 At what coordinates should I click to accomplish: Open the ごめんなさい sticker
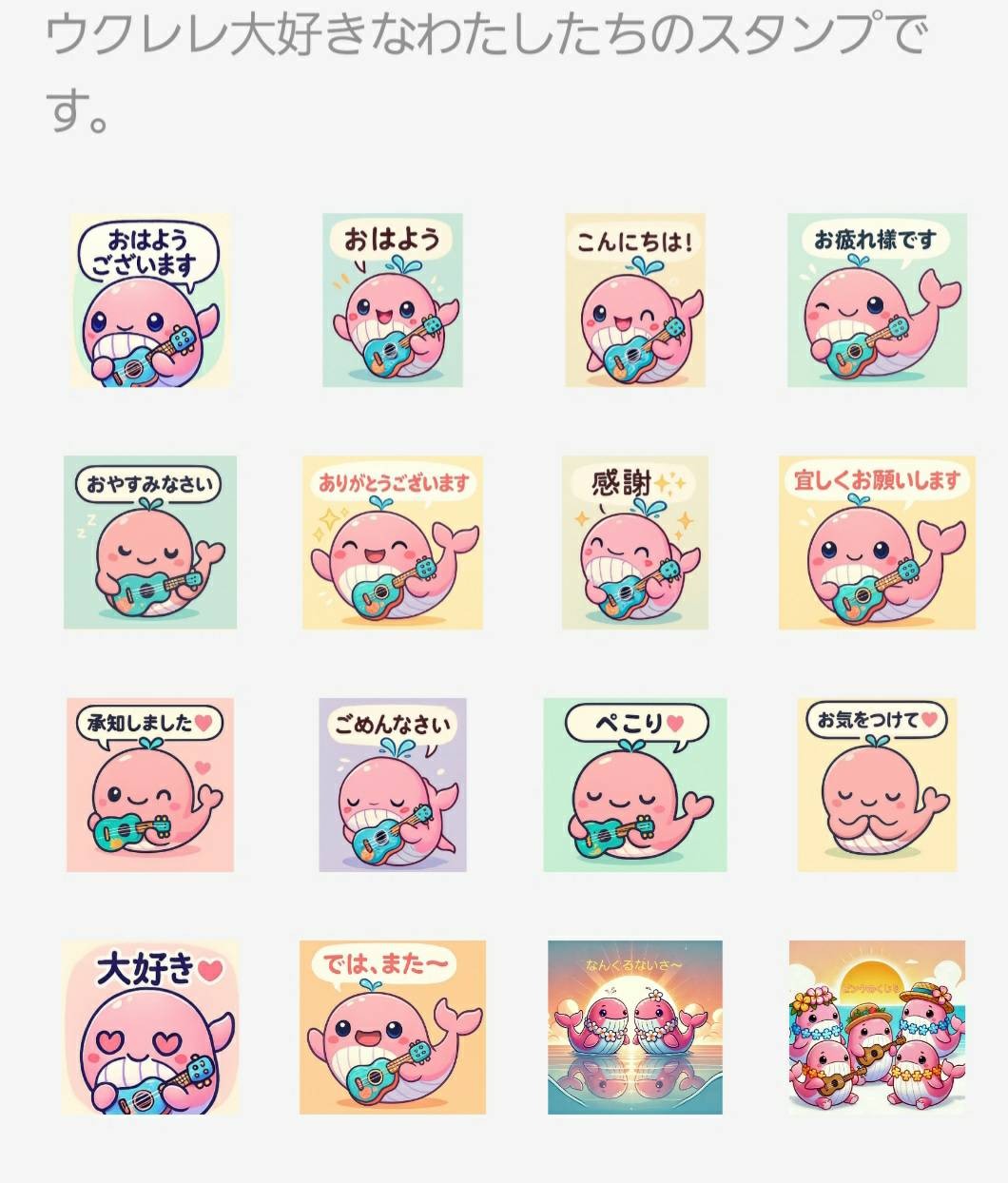pos(393,785)
